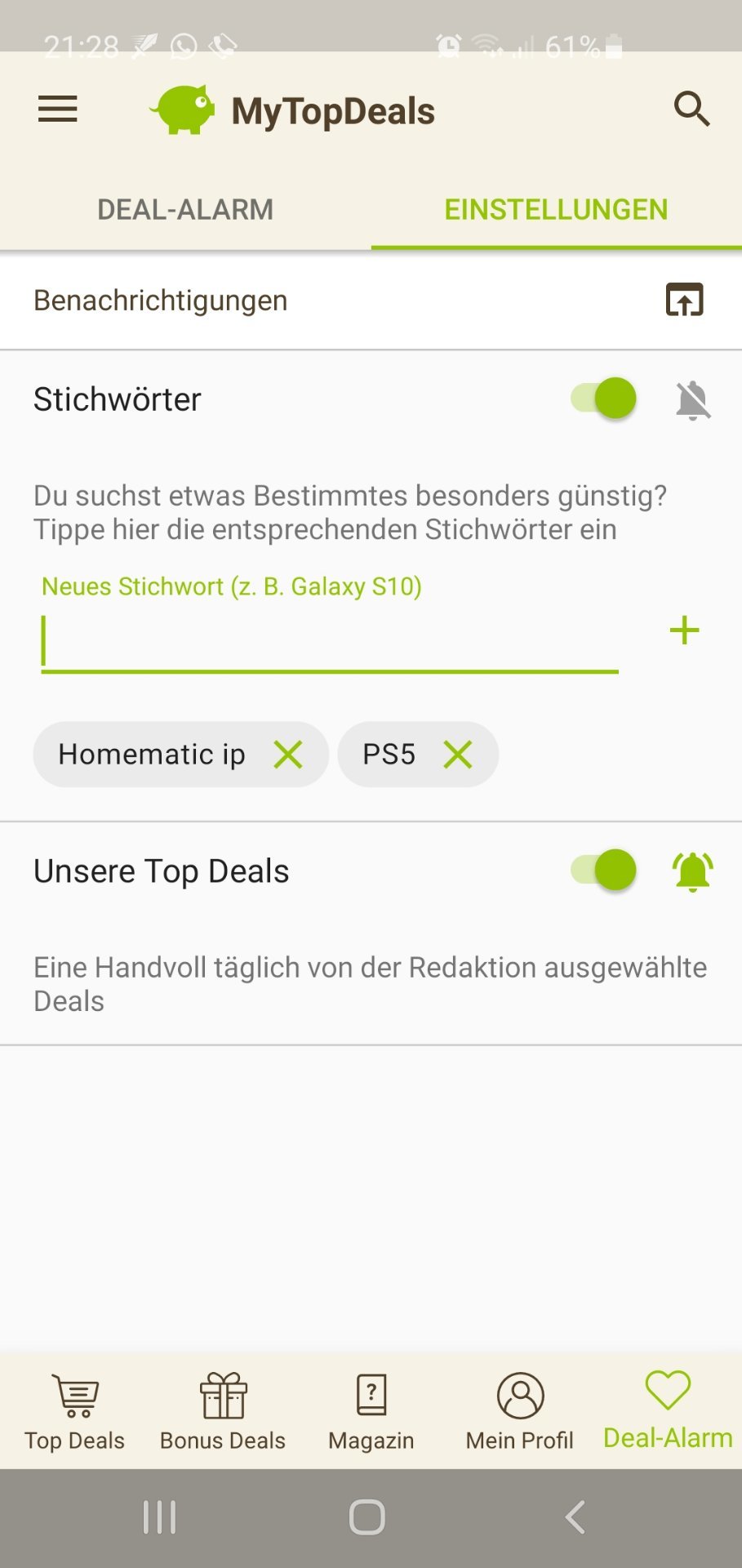Open the search icon

[x=691, y=109]
